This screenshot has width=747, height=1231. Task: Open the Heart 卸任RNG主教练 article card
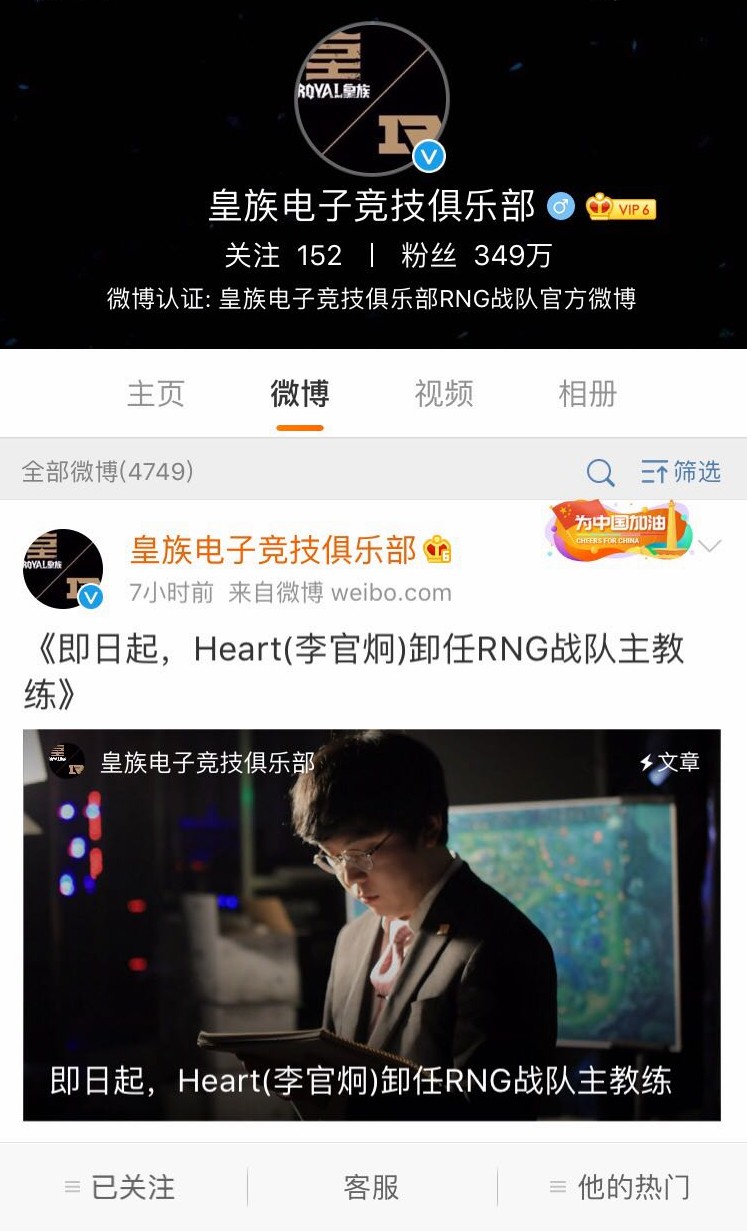372,924
